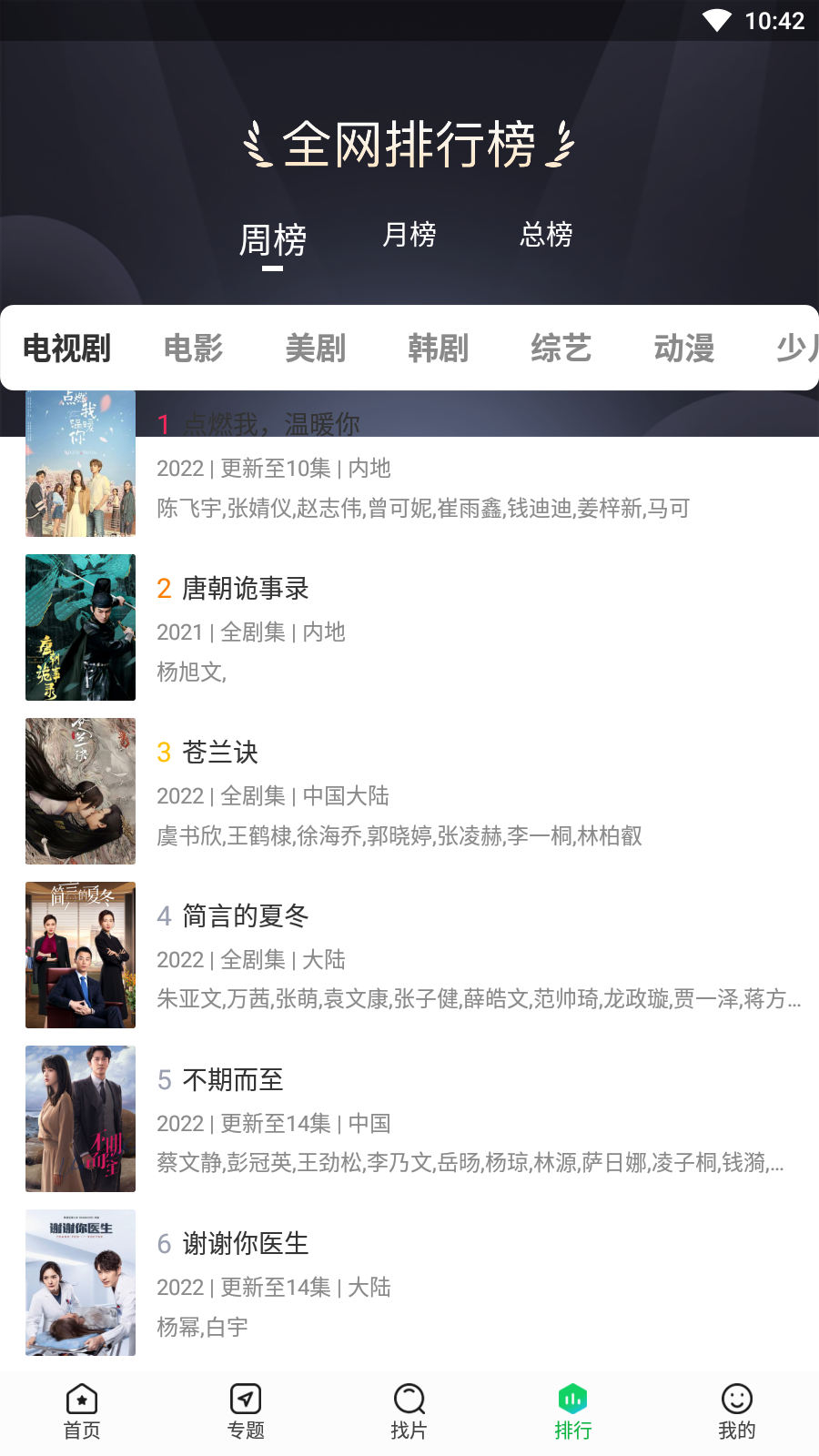Open the 专题 topics tab
This screenshot has width=819, height=1456.
(x=246, y=1411)
